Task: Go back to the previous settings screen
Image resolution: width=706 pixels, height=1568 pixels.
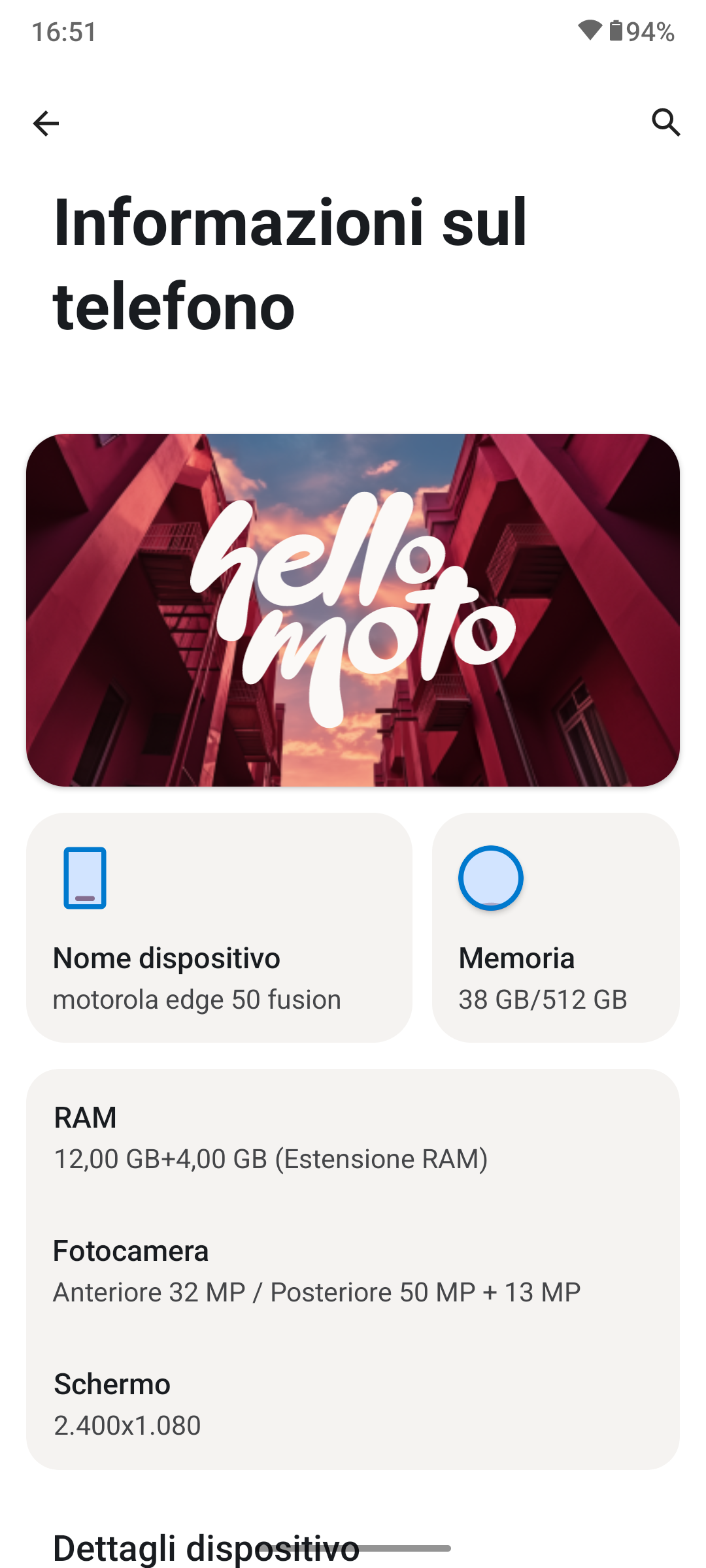Action: (46, 123)
